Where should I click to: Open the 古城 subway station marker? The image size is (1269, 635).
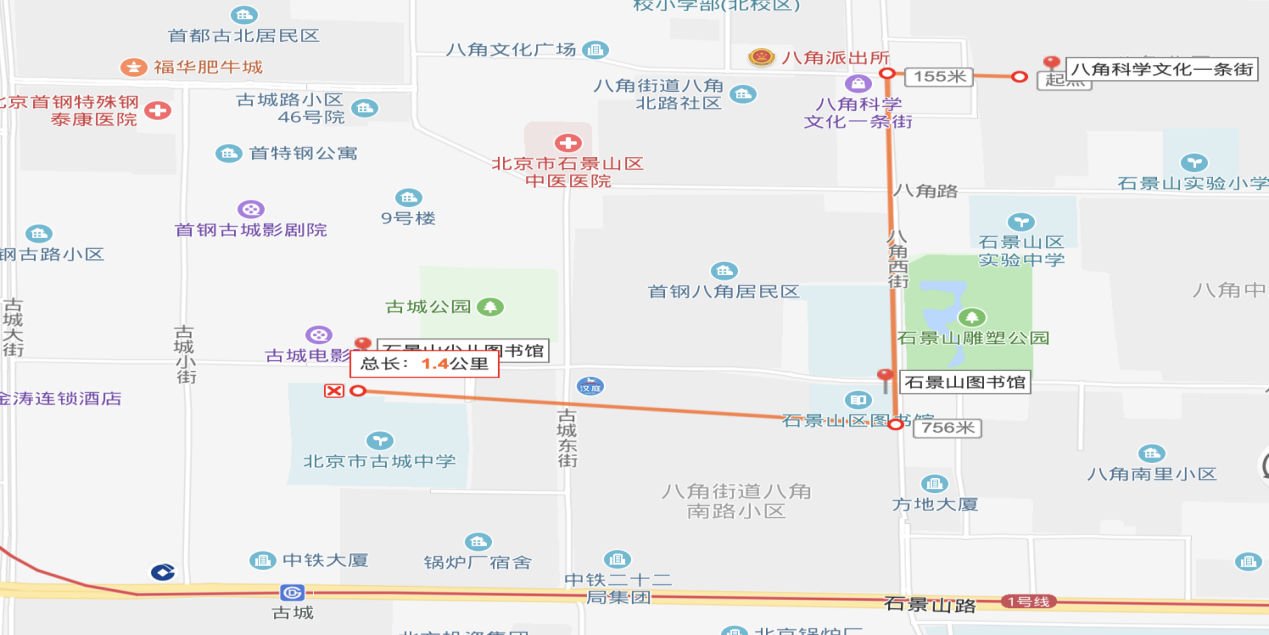click(291, 593)
